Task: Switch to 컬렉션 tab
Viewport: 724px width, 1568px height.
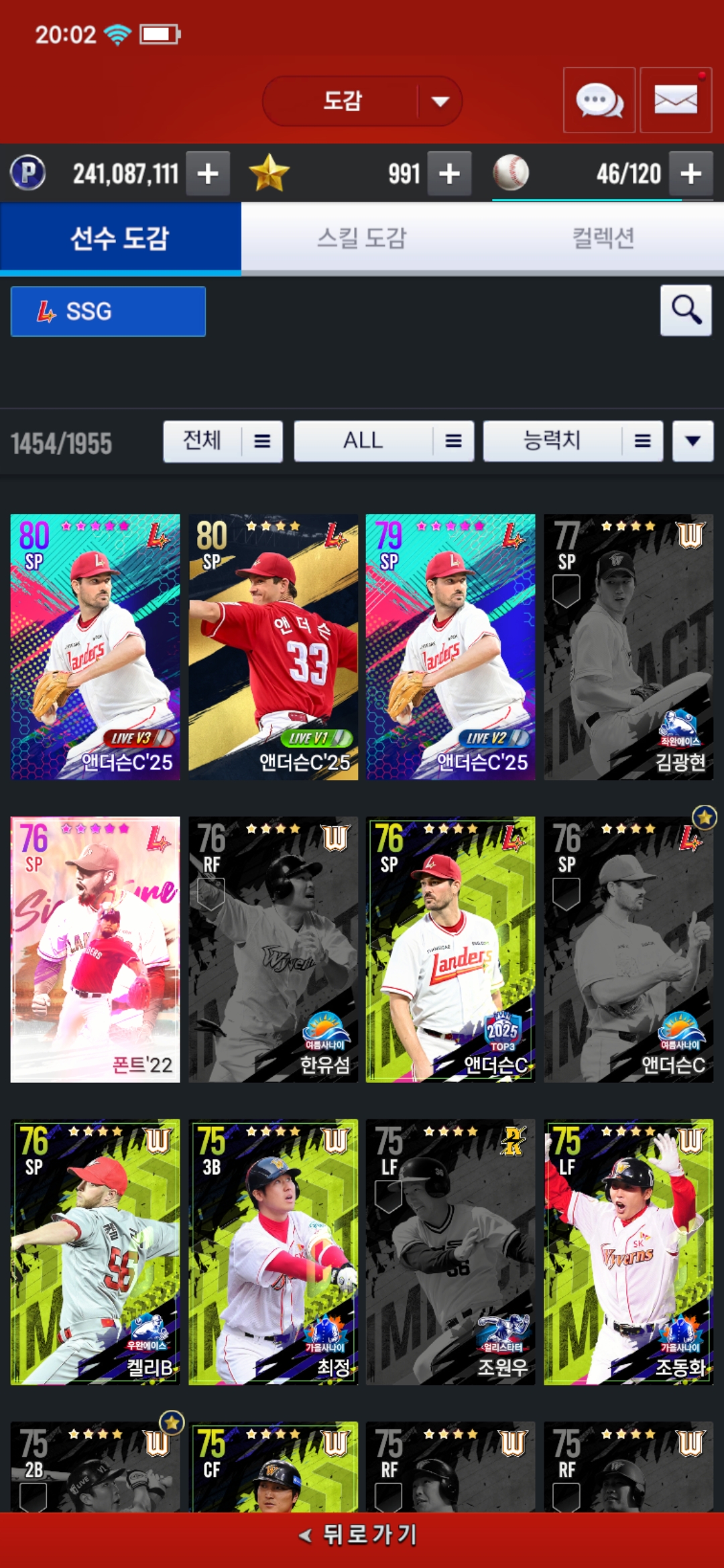Action: pos(603,238)
